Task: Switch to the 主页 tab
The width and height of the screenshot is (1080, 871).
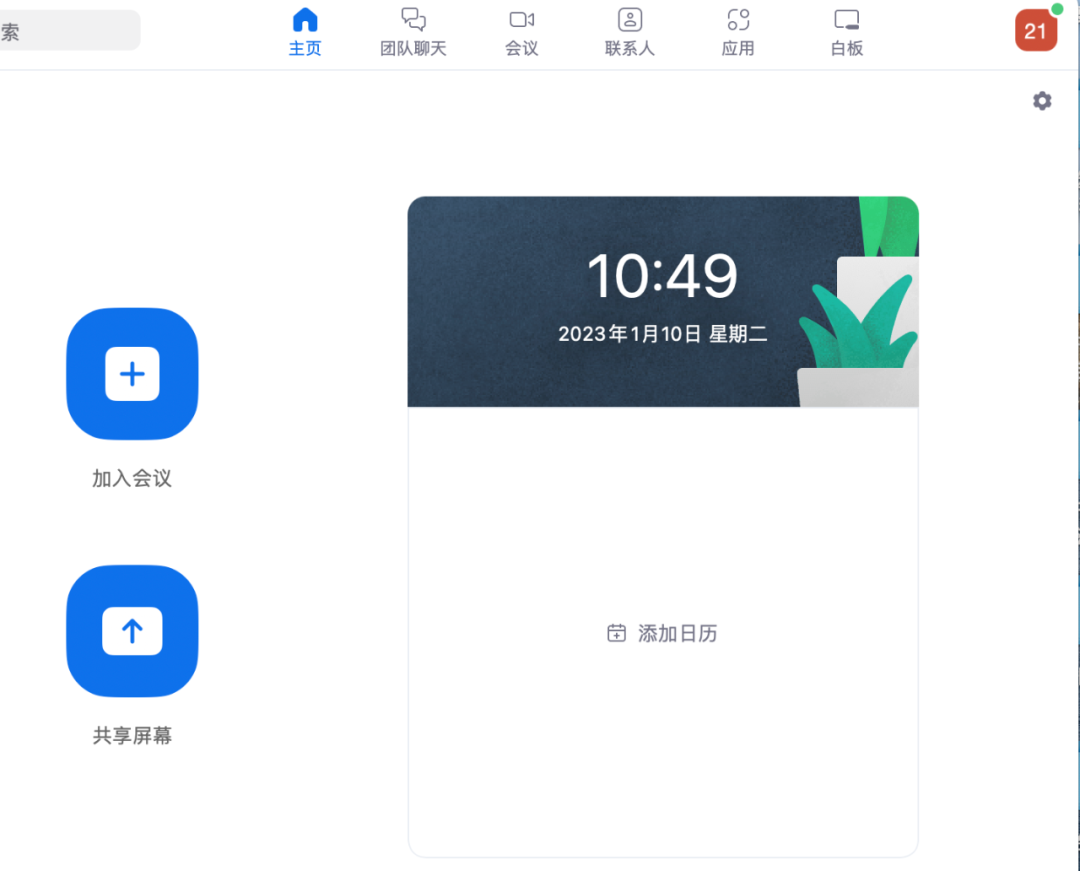Action: click(x=305, y=32)
